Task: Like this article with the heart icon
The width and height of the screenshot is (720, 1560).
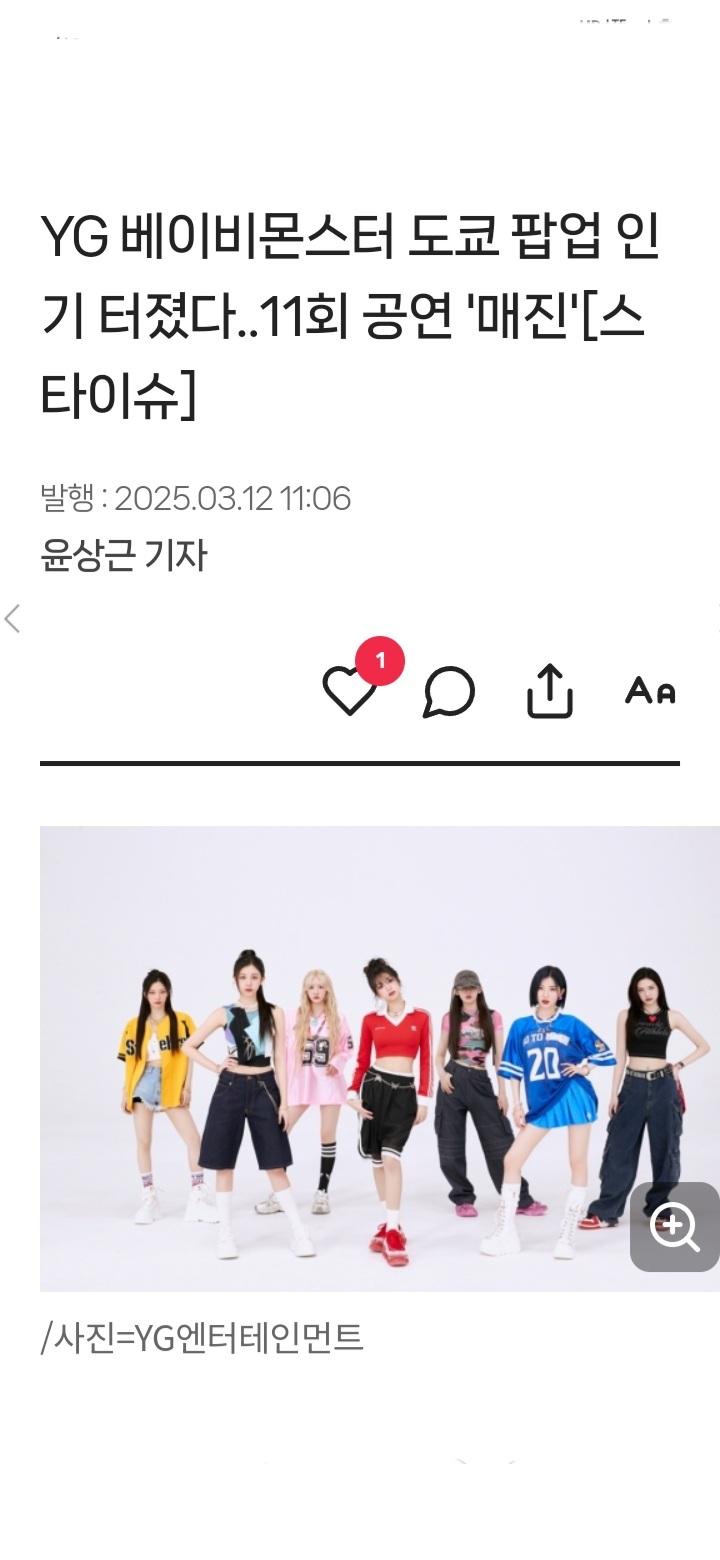Action: [x=349, y=691]
